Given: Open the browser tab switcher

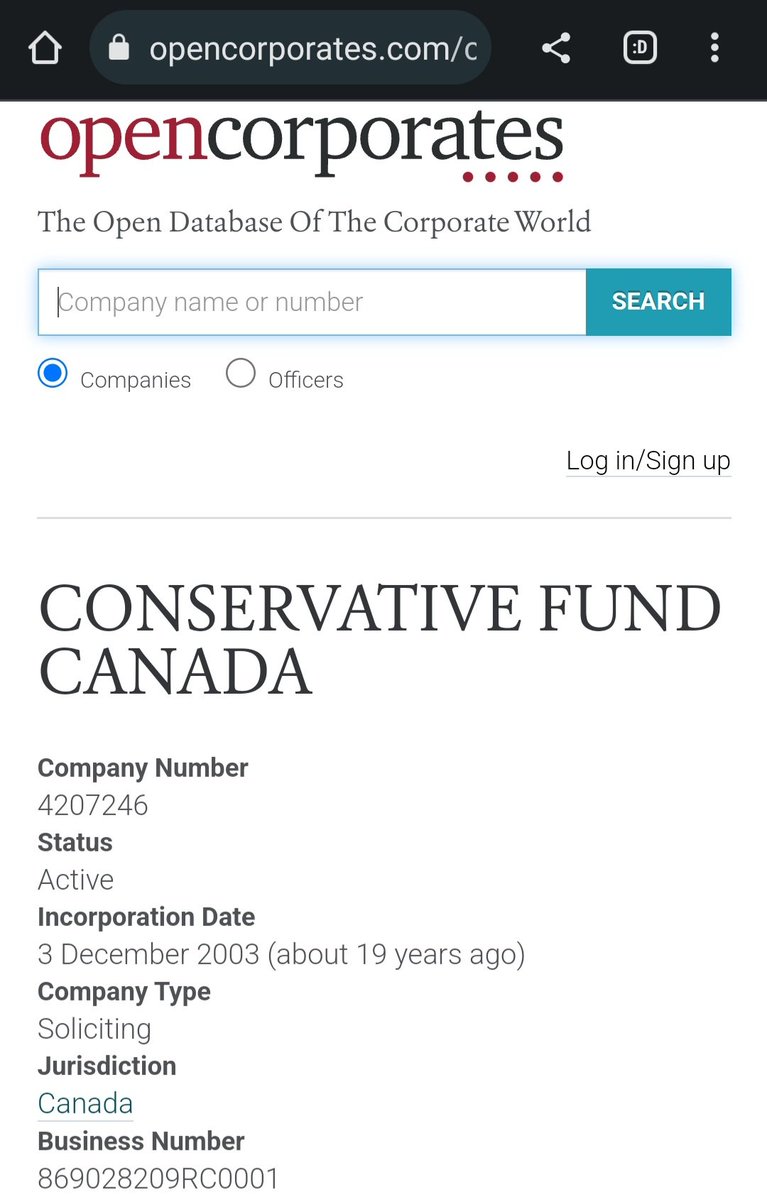Looking at the screenshot, I should point(640,48).
